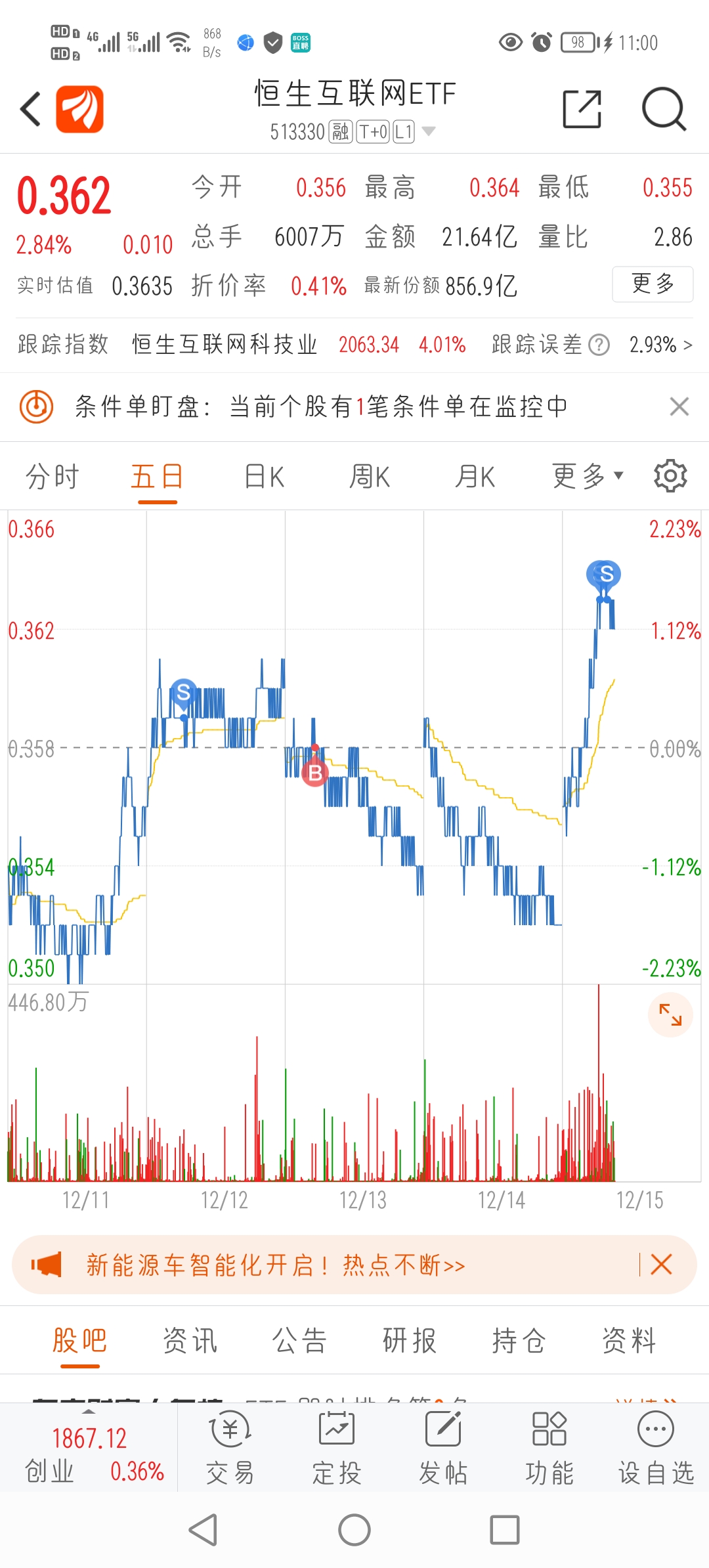
Task: Open chart settings via gear icon
Action: click(670, 475)
